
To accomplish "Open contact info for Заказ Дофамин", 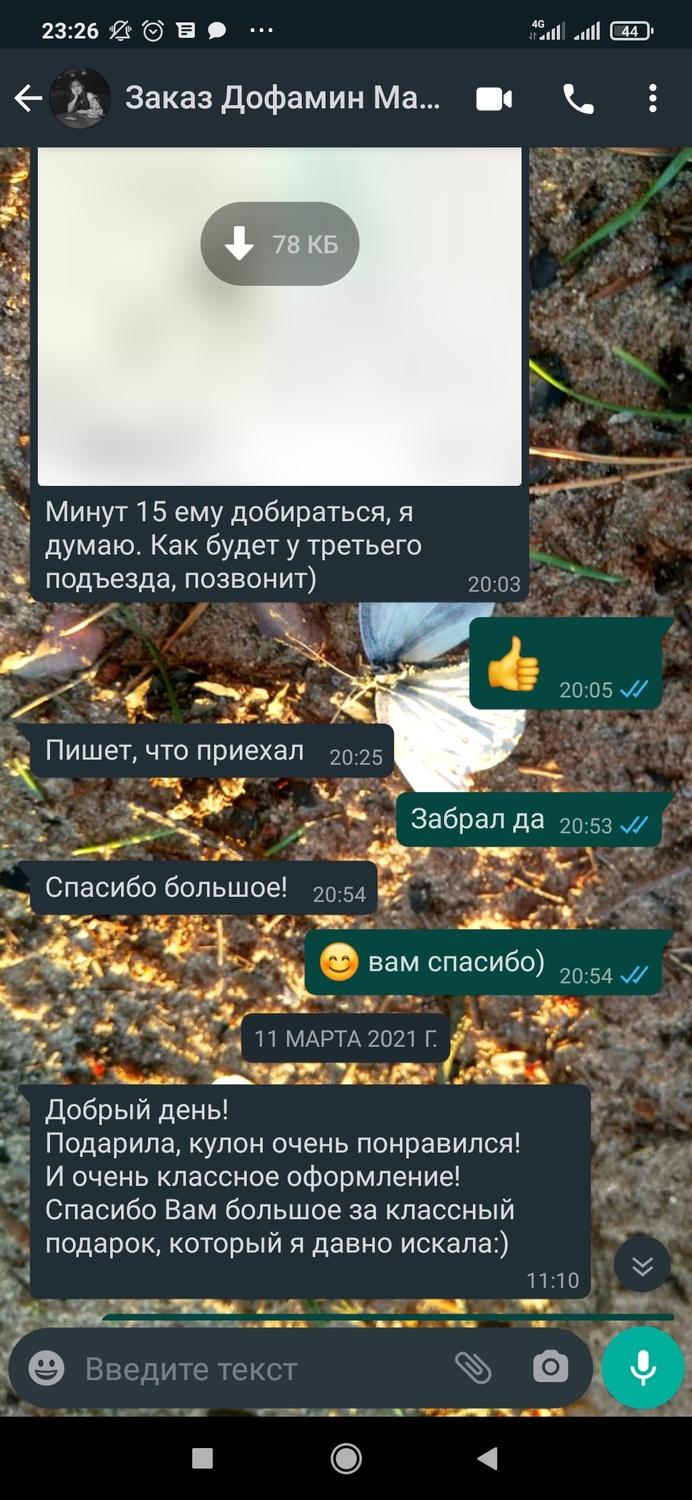I will pos(282,98).
